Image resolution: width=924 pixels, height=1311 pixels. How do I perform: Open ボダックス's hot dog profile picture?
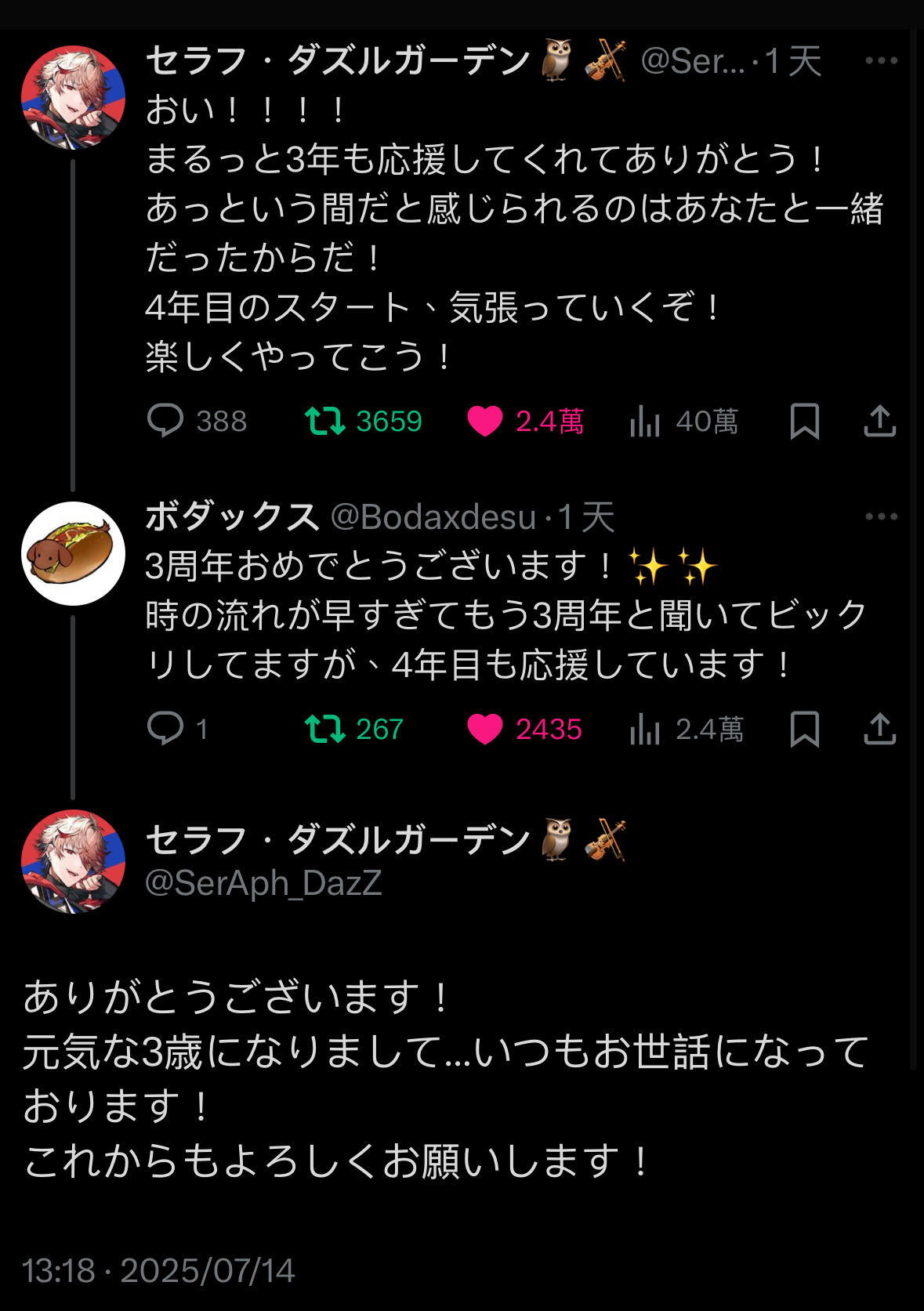73,553
